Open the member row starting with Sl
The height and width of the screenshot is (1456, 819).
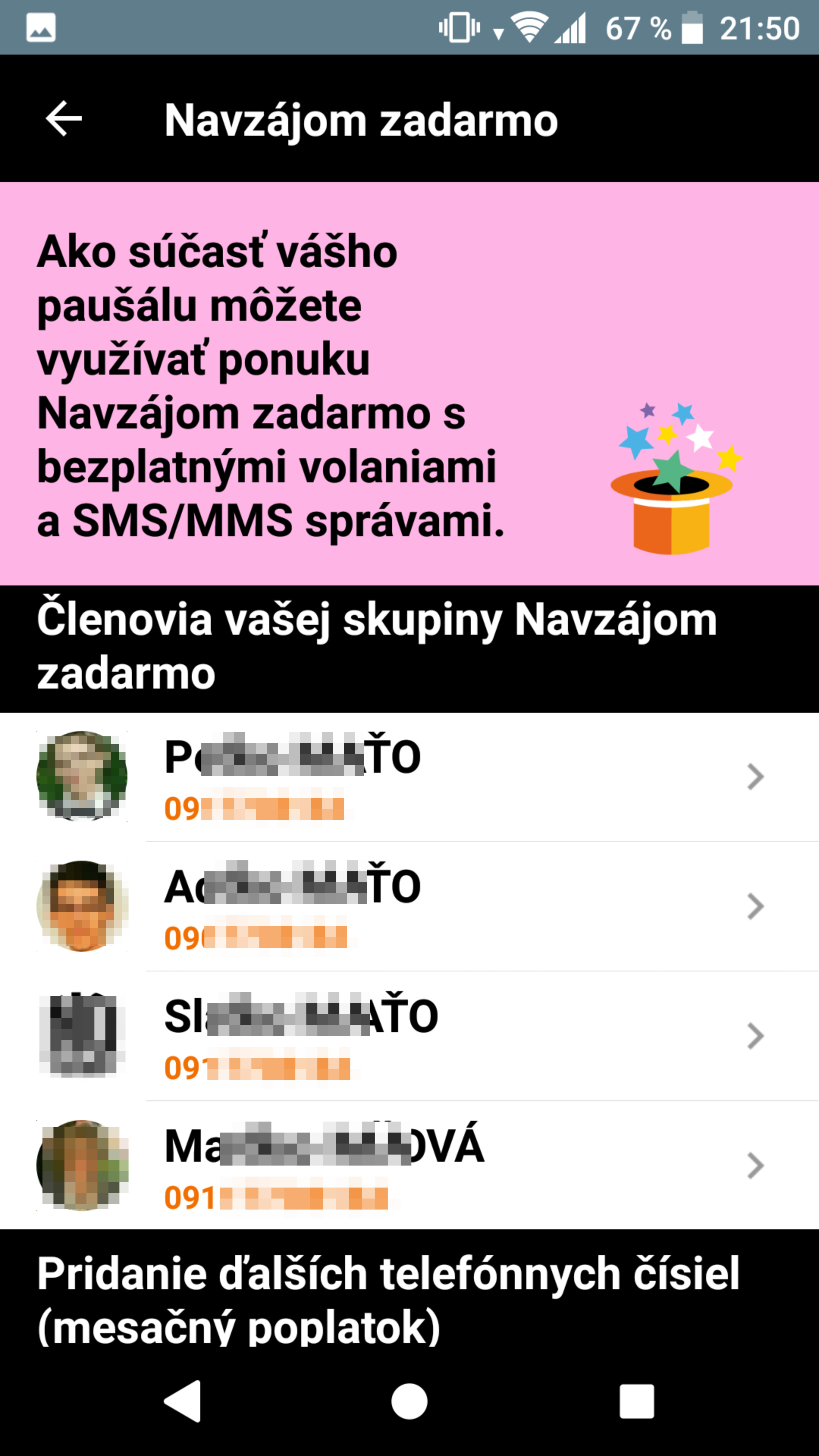click(x=409, y=1036)
